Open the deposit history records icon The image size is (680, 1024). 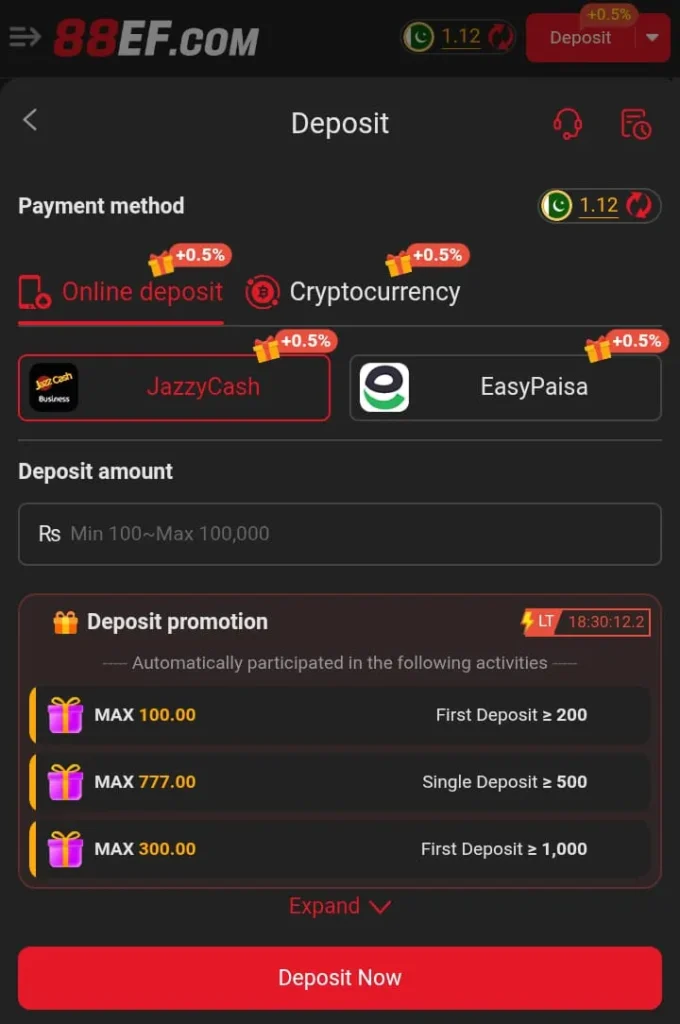(x=636, y=124)
